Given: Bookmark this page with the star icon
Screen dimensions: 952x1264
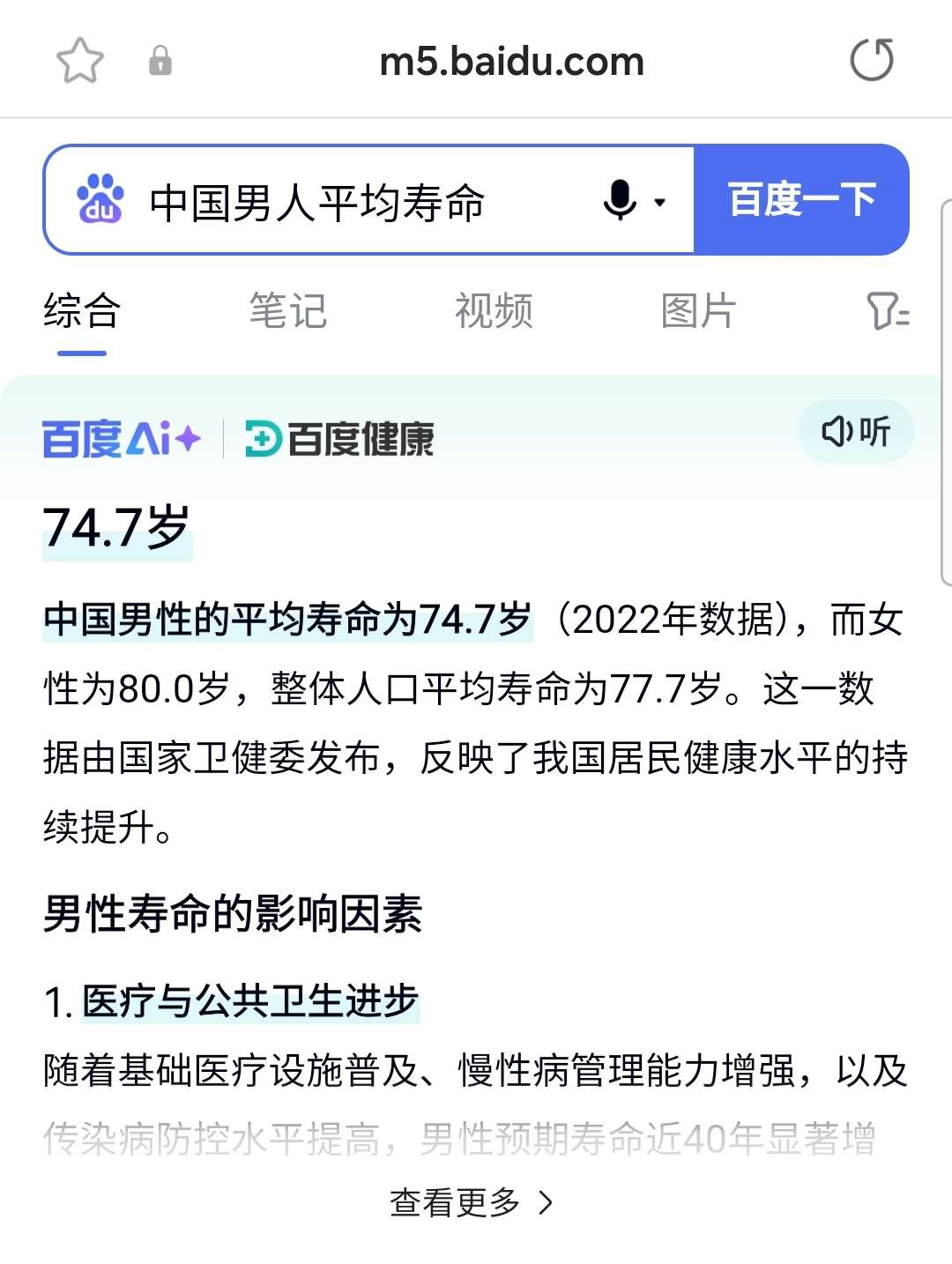Looking at the screenshot, I should 79,61.
